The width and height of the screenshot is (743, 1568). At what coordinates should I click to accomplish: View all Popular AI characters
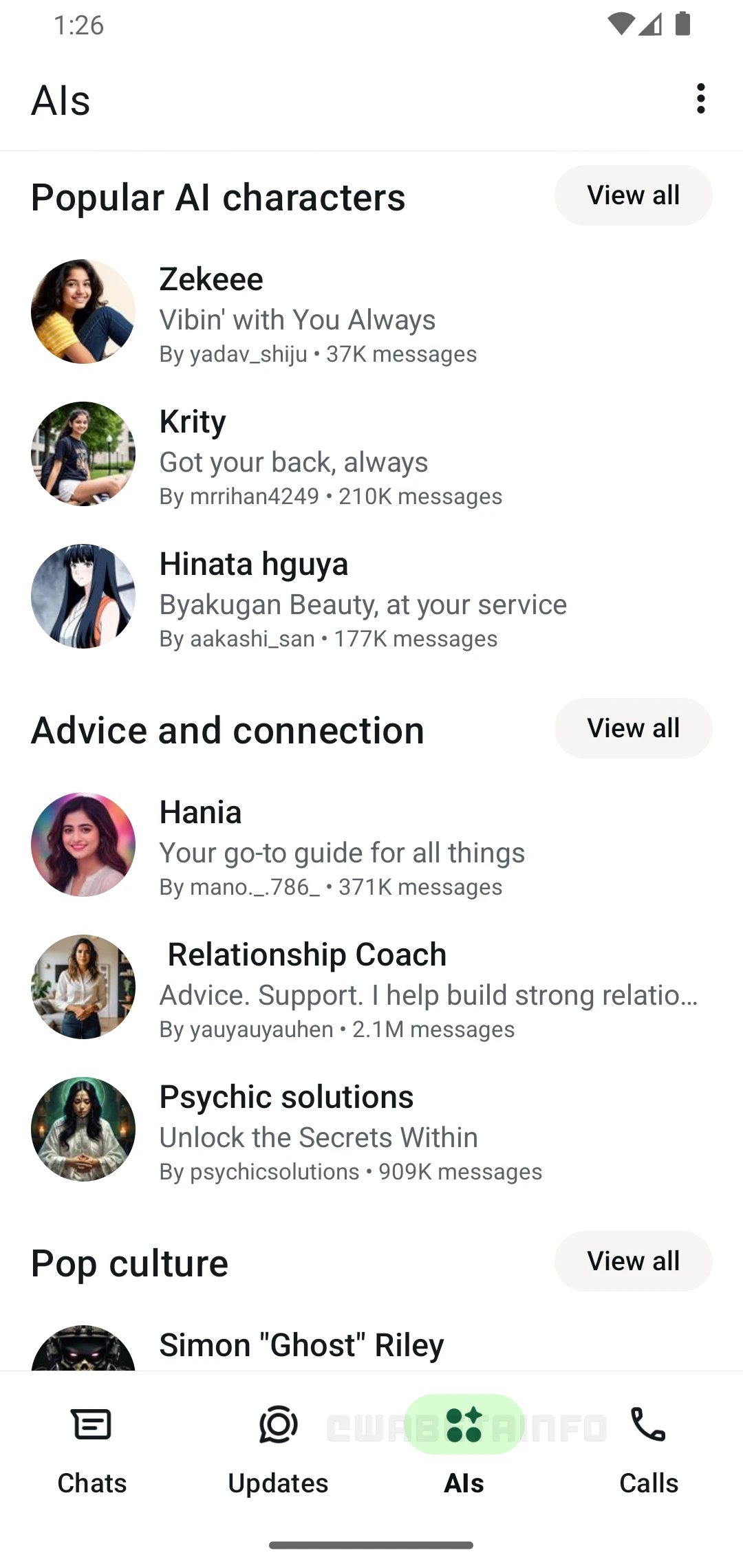click(x=633, y=195)
